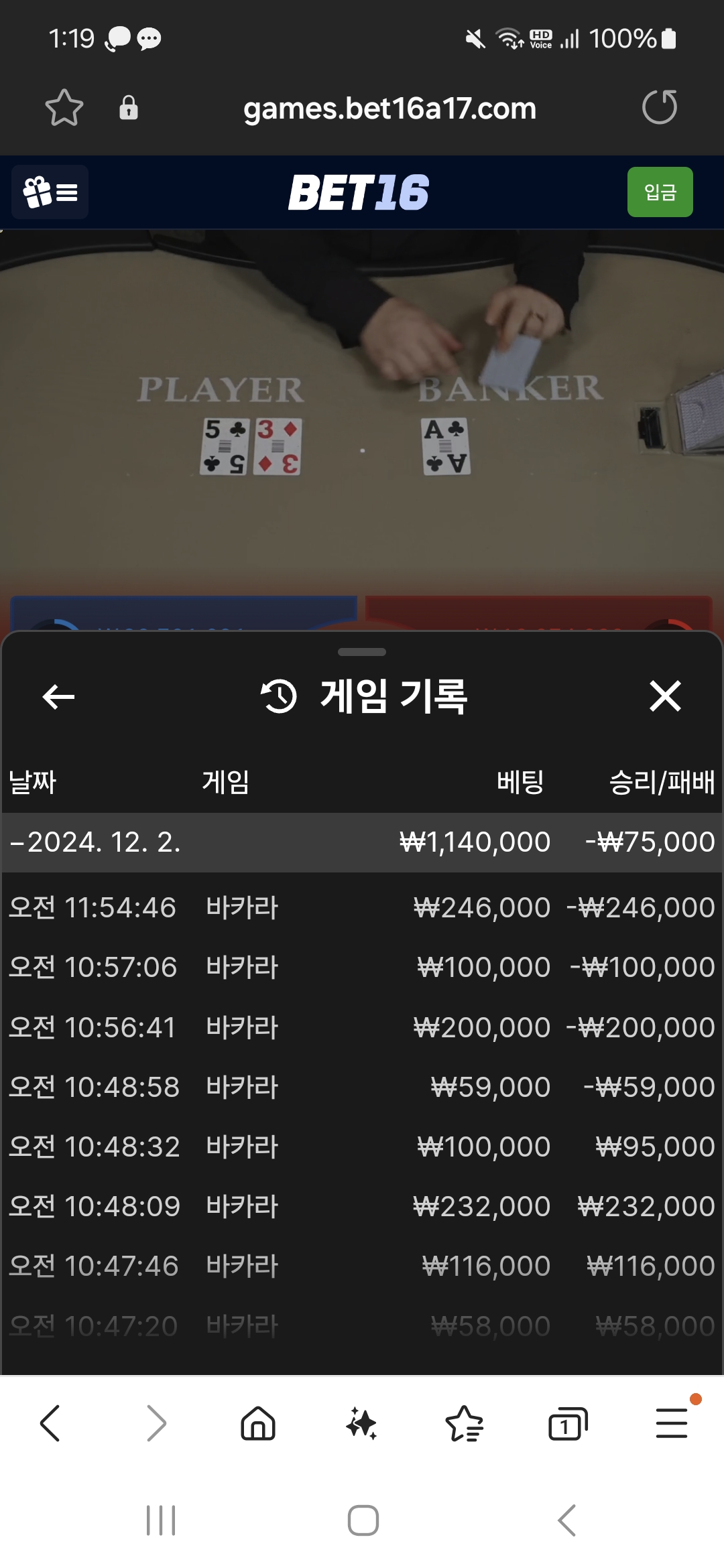Go to browser home page
This screenshot has width=724, height=1568.
pos(258,1423)
